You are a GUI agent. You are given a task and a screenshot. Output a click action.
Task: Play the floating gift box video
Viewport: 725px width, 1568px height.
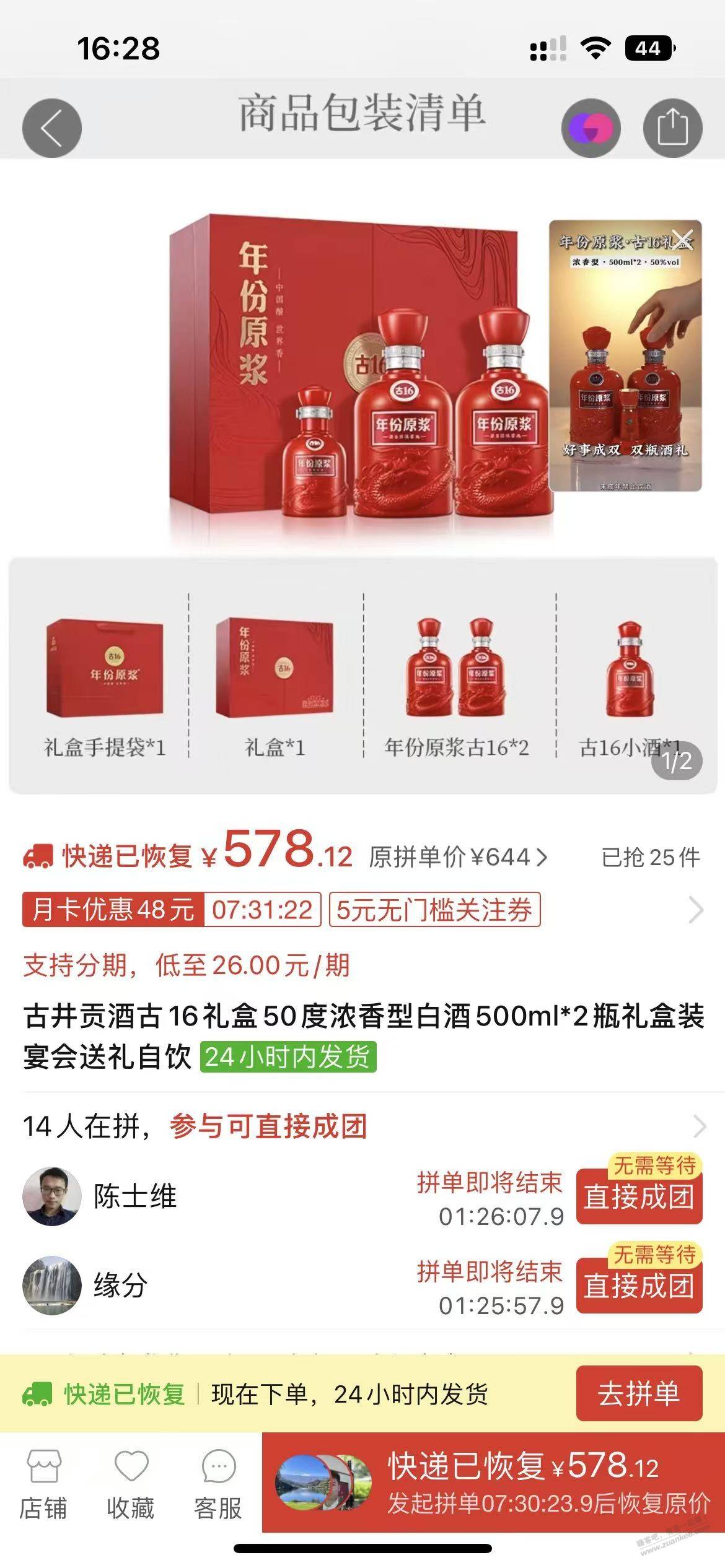625,372
